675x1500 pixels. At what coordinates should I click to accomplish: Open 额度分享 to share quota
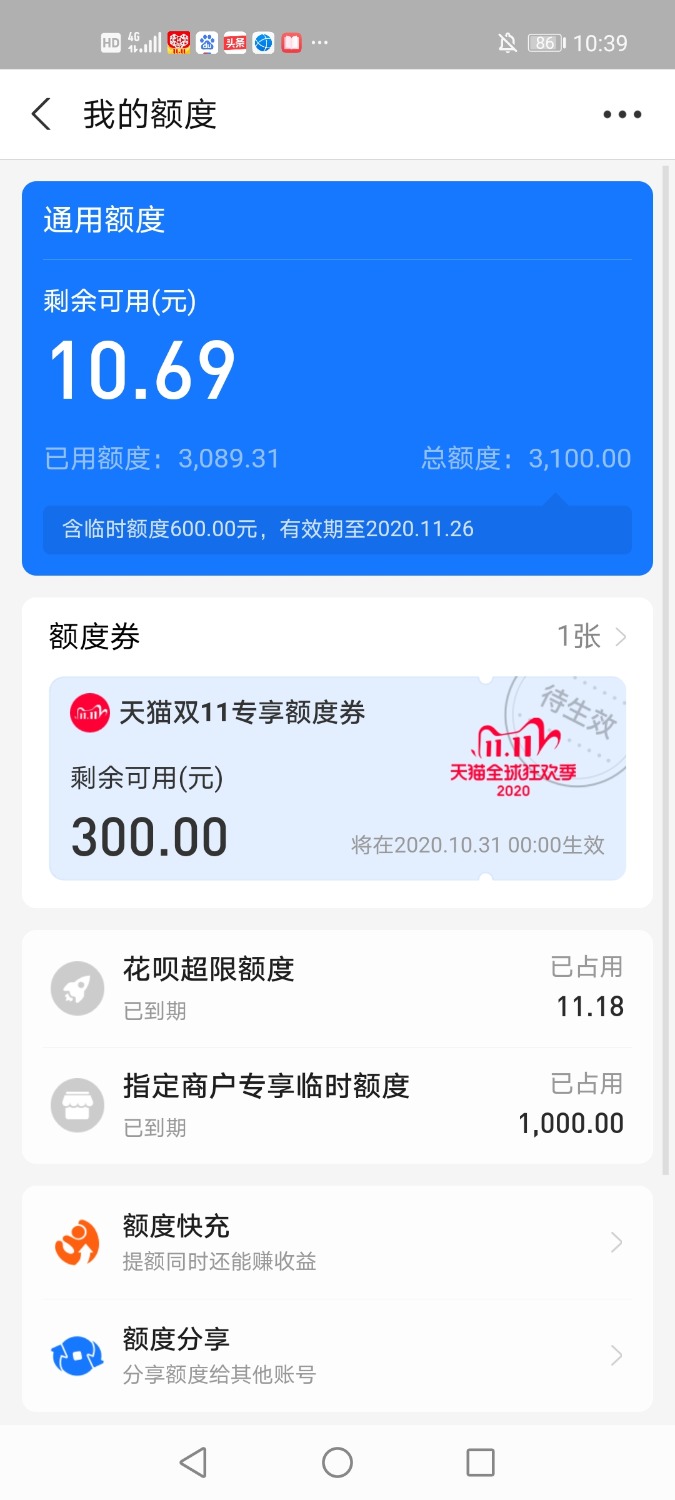(x=337, y=1355)
